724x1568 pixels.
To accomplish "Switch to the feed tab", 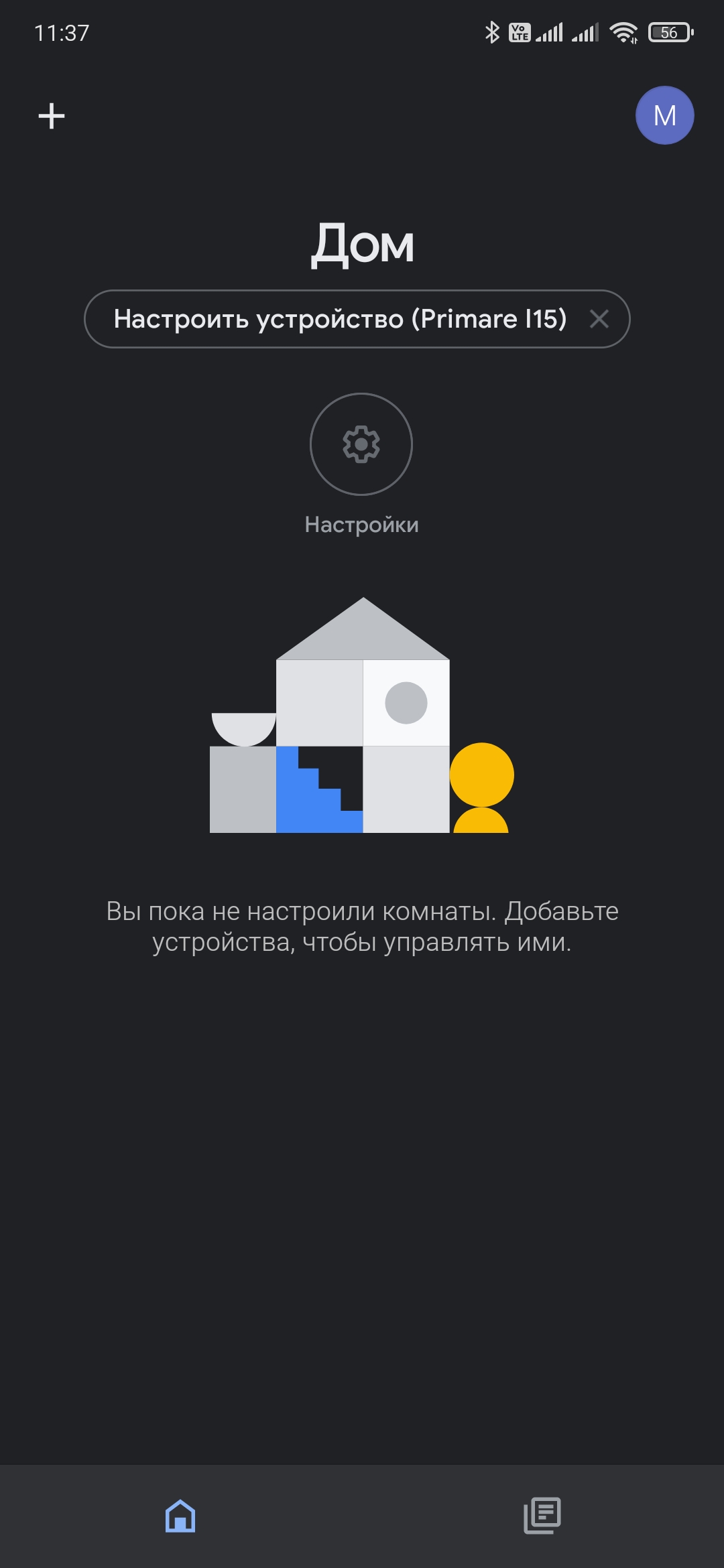I will tap(542, 1515).
